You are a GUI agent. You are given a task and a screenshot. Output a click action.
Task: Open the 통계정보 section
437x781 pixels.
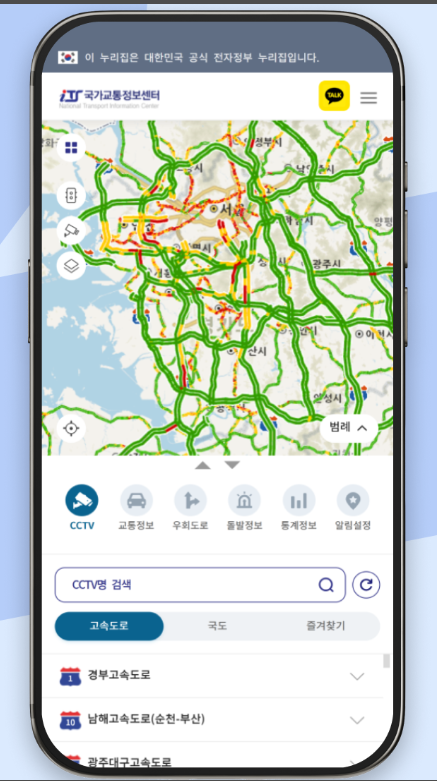pyautogui.click(x=298, y=508)
